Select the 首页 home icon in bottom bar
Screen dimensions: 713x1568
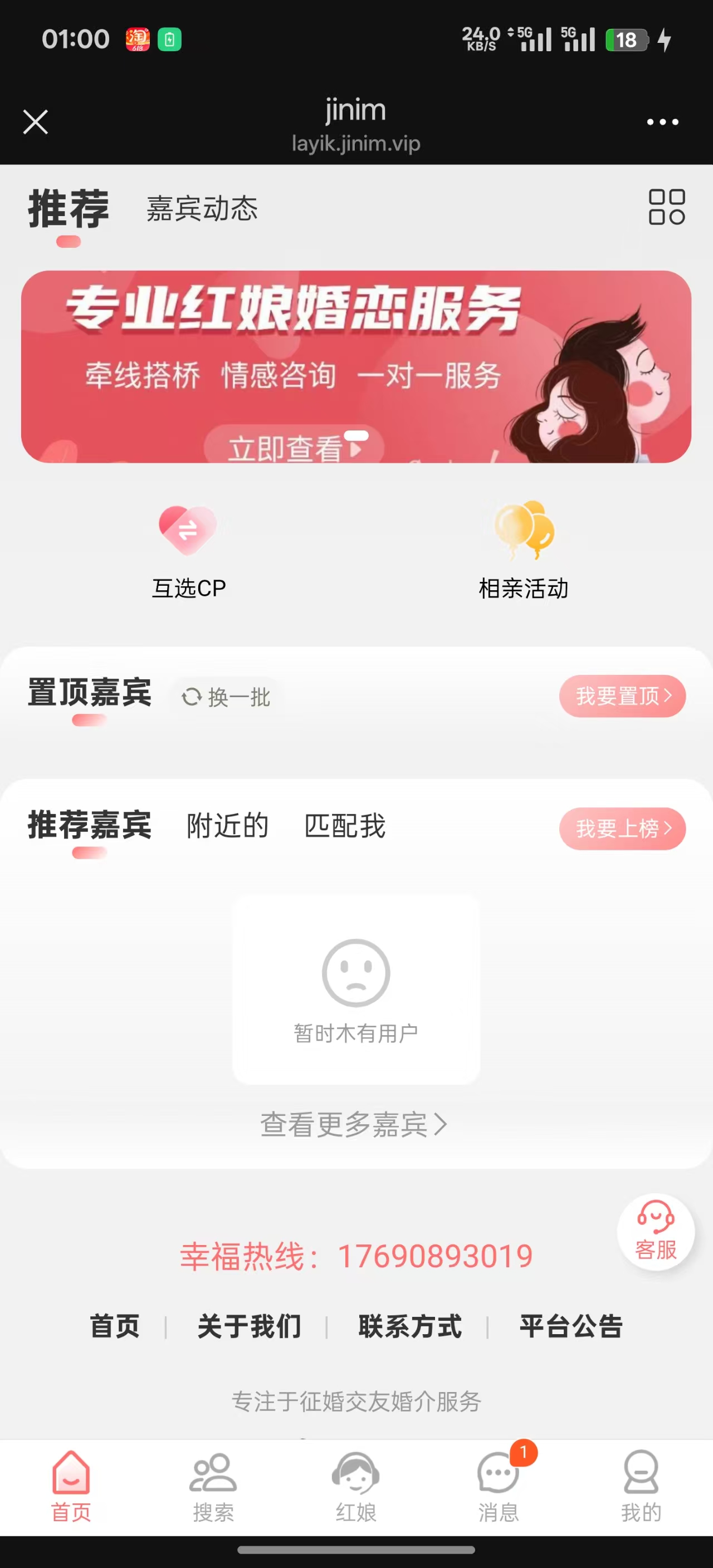point(71,1484)
